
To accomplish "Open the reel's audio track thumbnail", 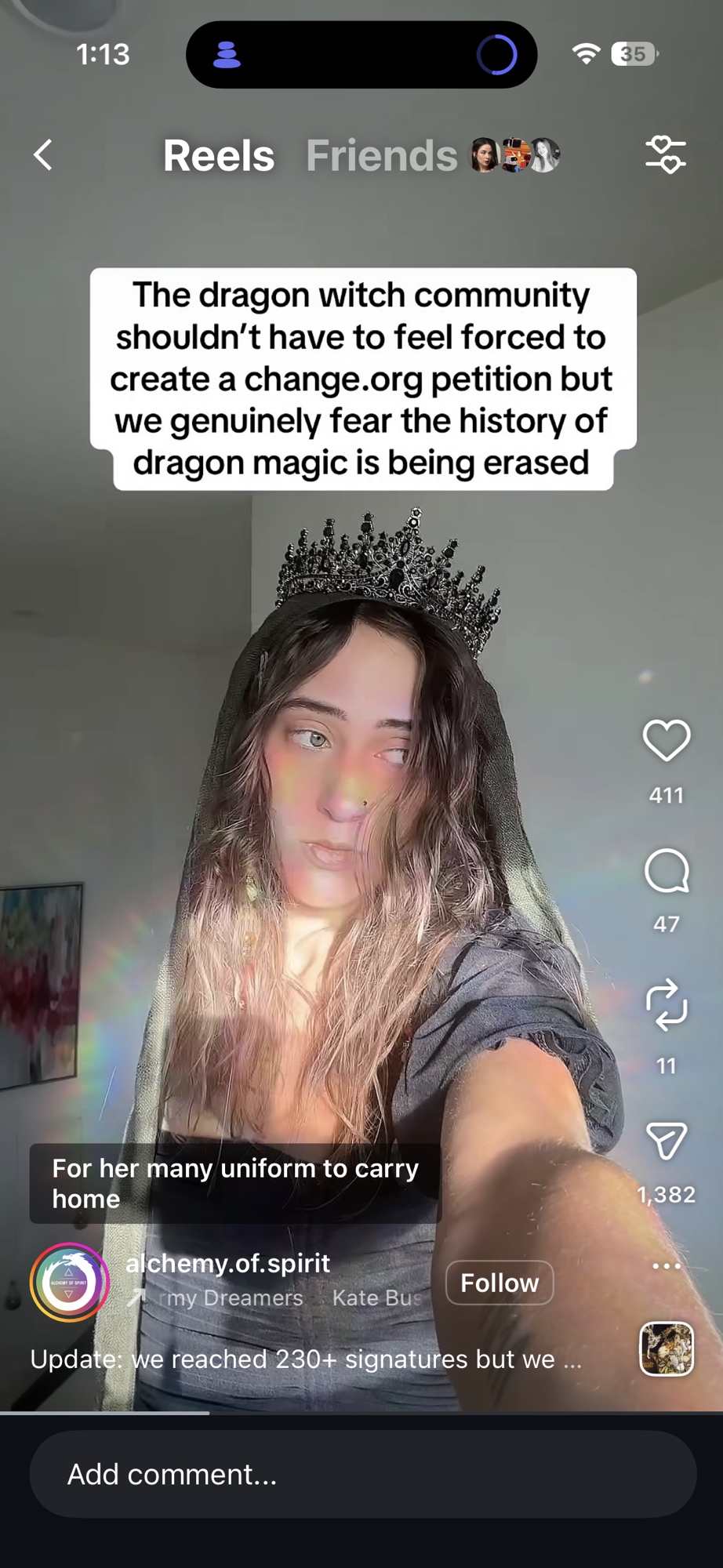I will (666, 1348).
